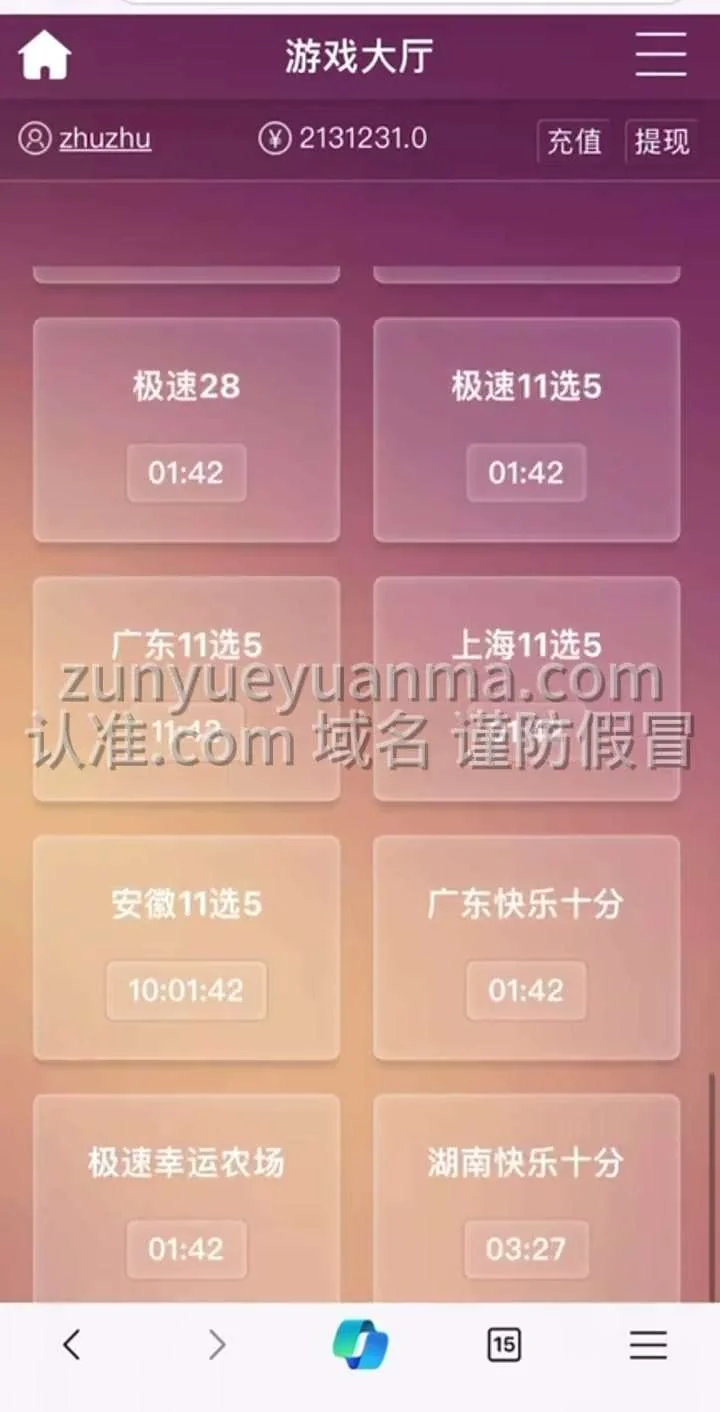Tap the 充值 recharge button
This screenshot has width=720, height=1412.
click(x=574, y=141)
